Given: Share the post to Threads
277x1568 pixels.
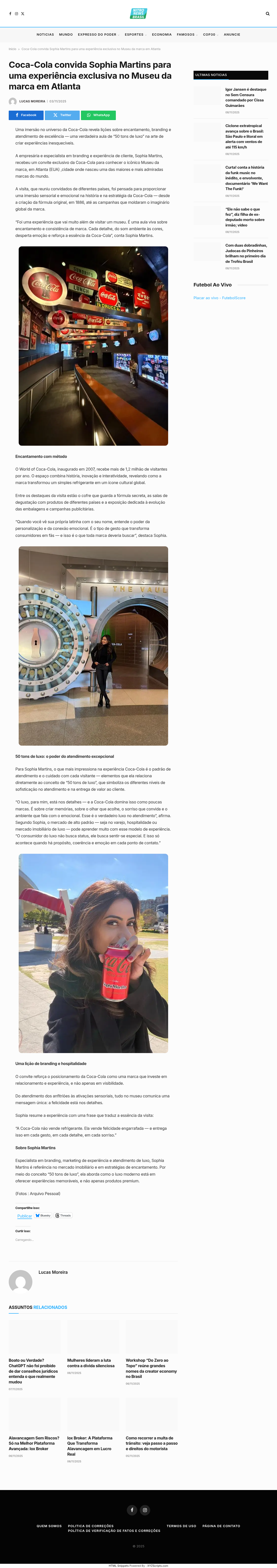Looking at the screenshot, I should point(63,1215).
